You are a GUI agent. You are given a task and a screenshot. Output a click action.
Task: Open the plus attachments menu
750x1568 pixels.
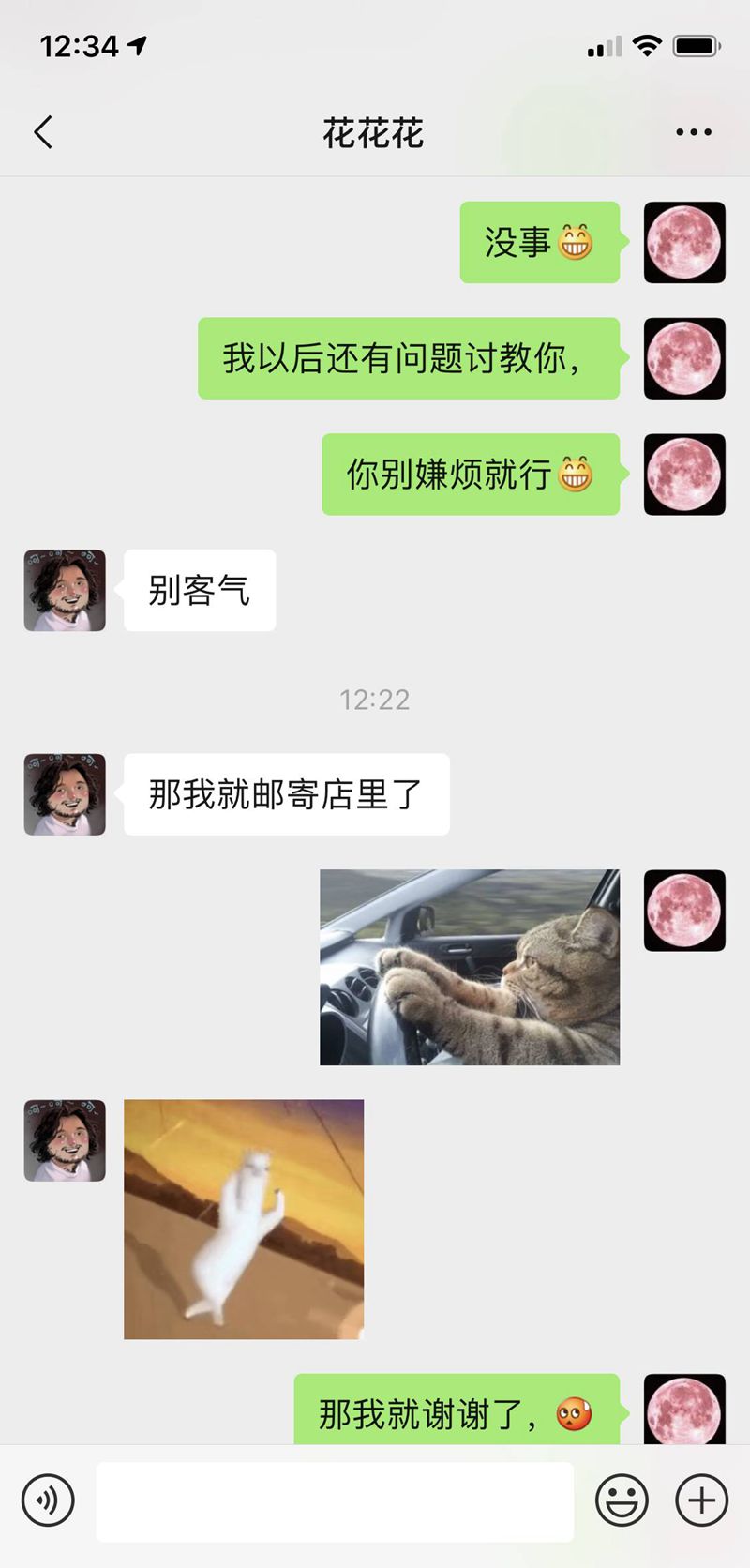point(701,1500)
